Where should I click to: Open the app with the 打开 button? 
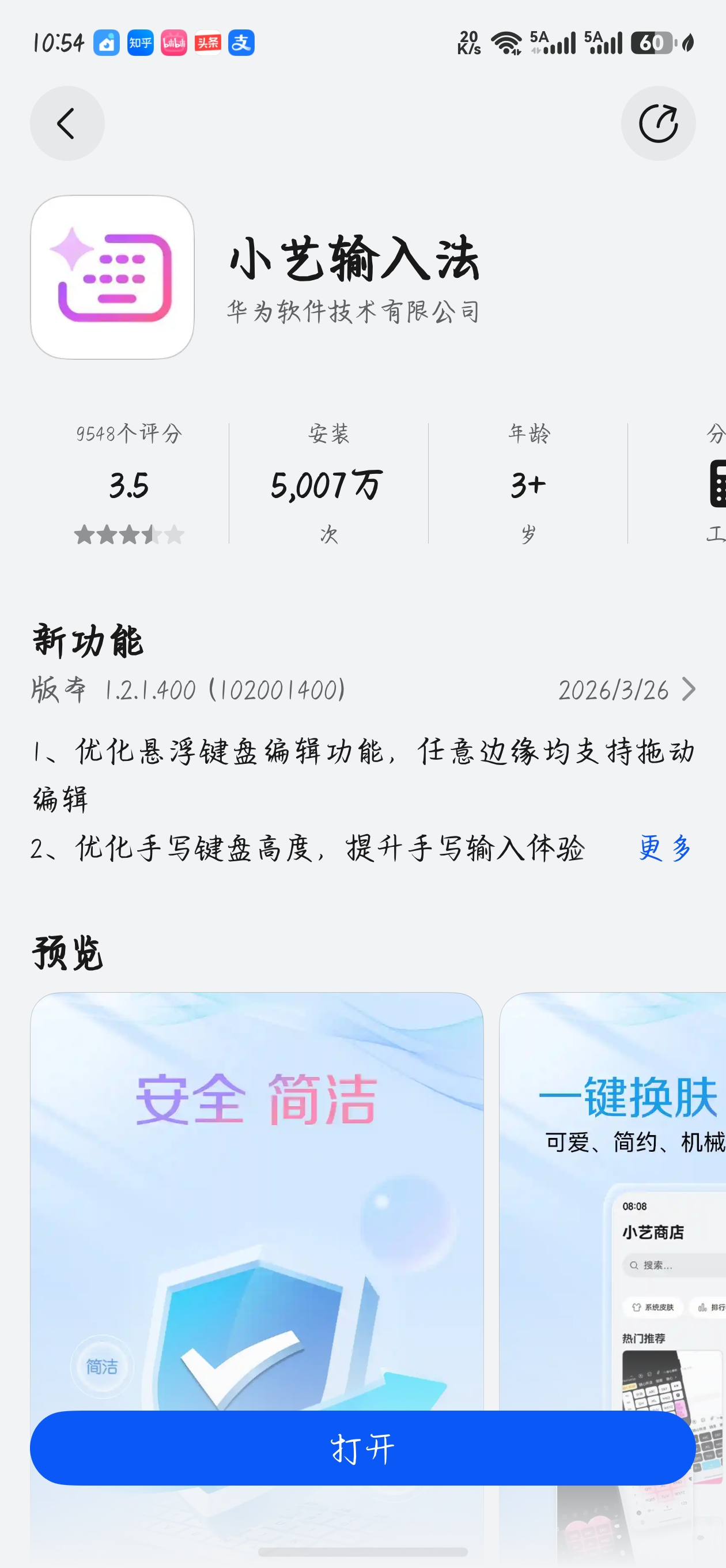coord(362,1448)
